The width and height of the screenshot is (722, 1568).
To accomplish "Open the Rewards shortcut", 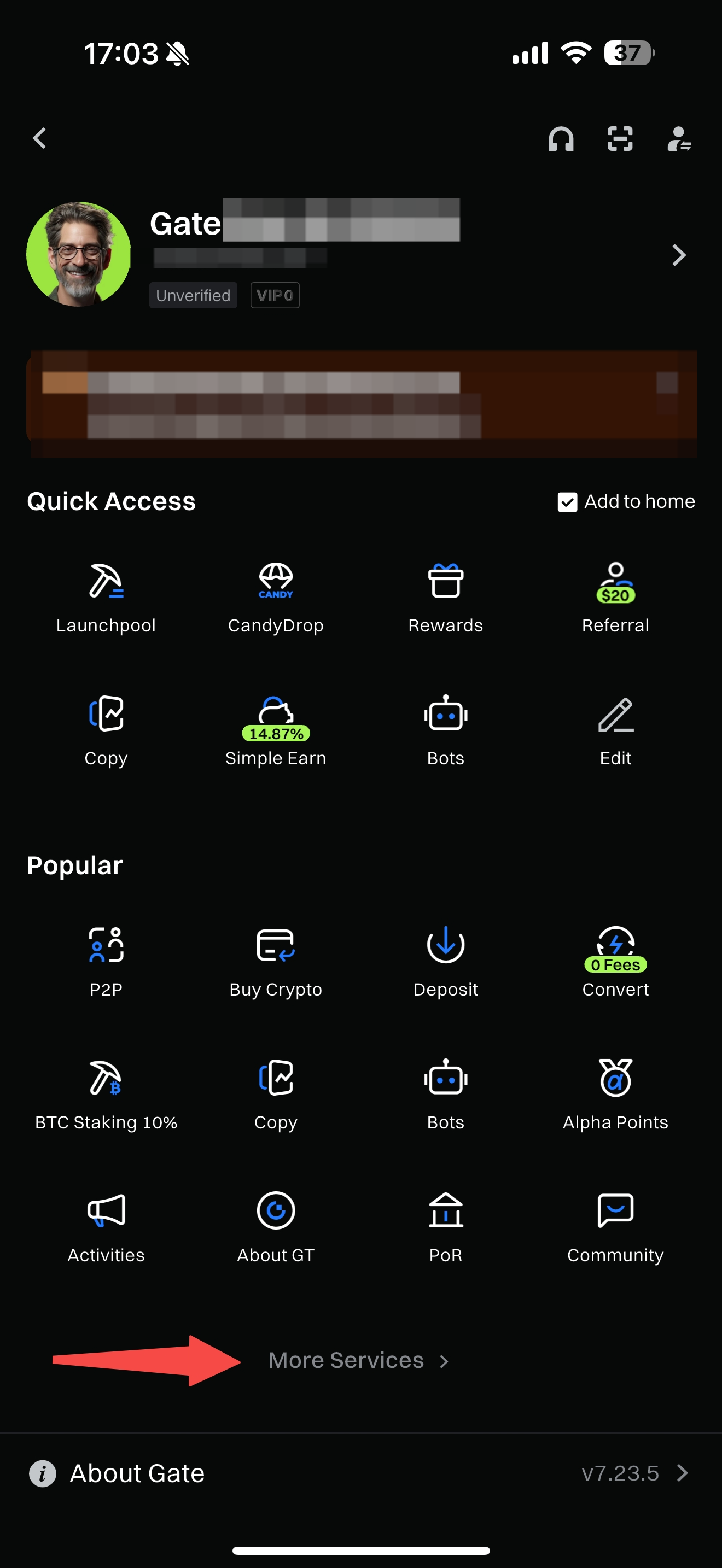I will coord(446,596).
